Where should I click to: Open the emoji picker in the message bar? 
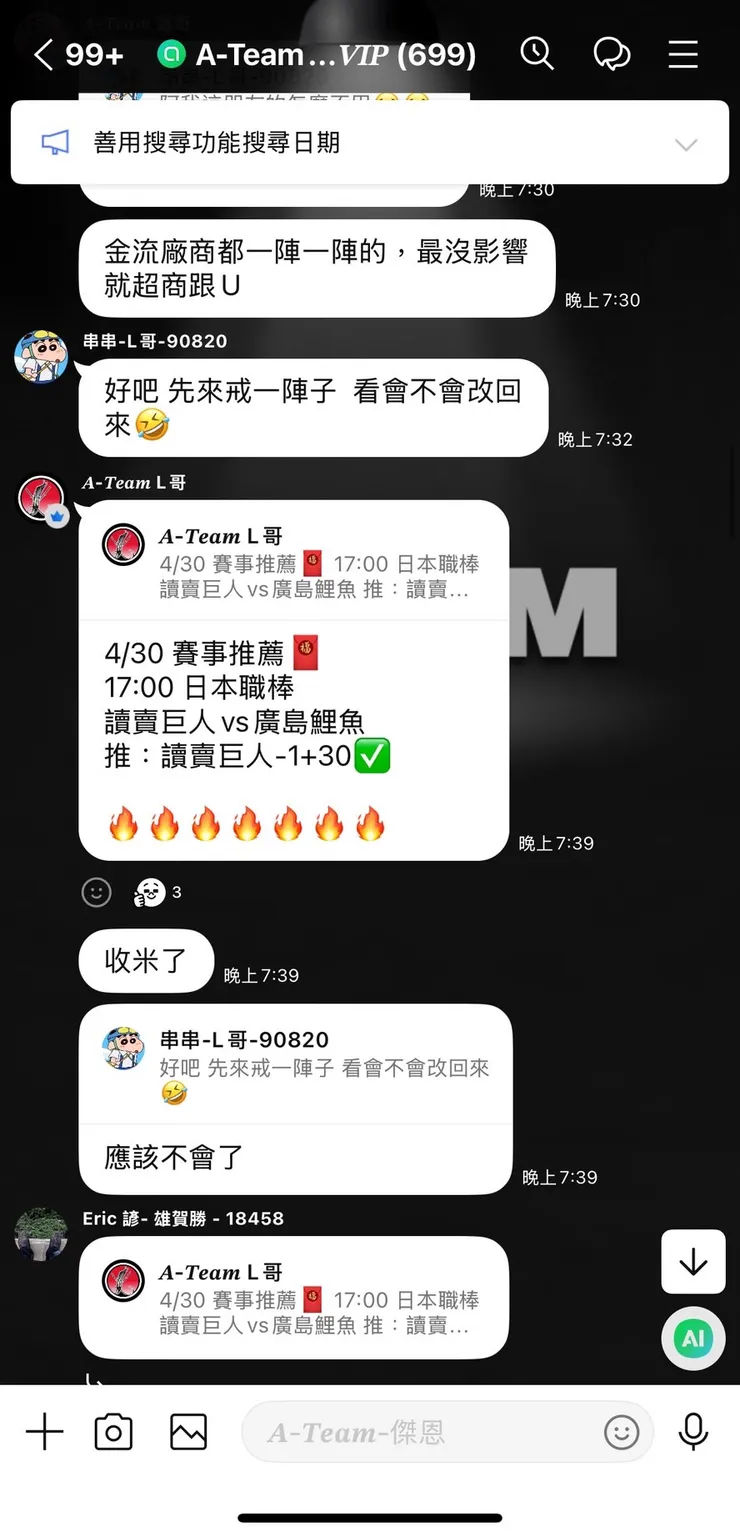click(621, 1432)
